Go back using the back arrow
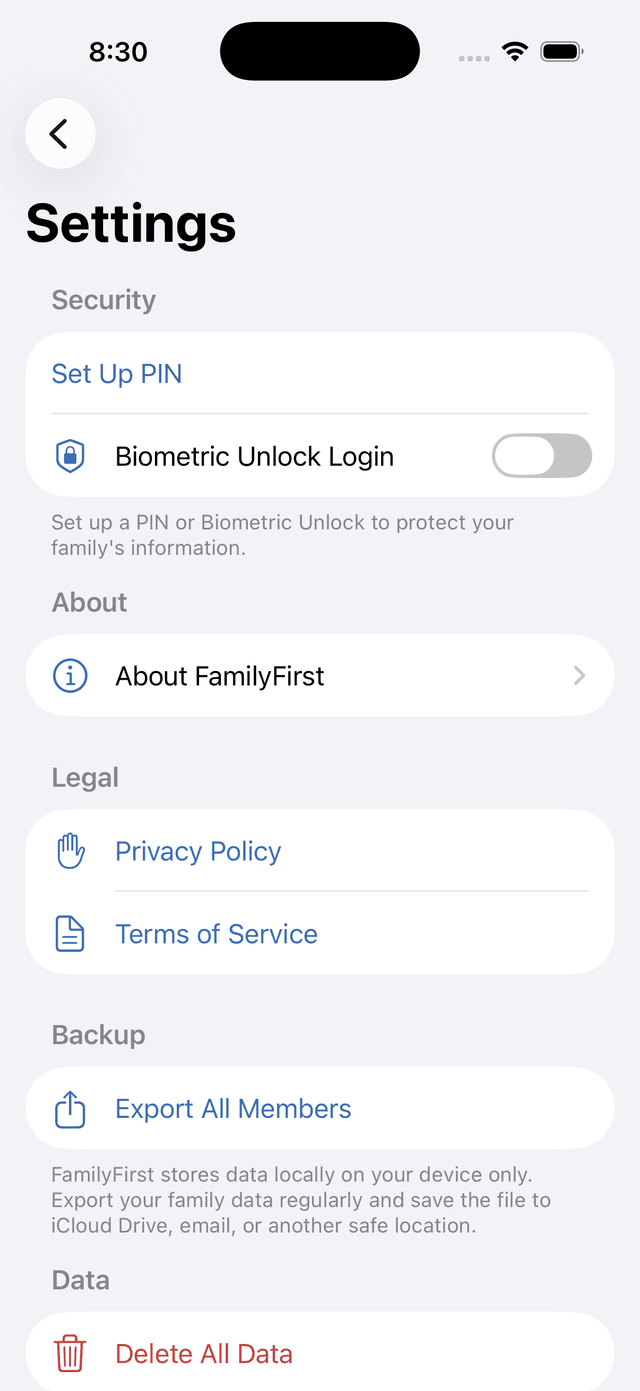640x1391 pixels. [60, 134]
